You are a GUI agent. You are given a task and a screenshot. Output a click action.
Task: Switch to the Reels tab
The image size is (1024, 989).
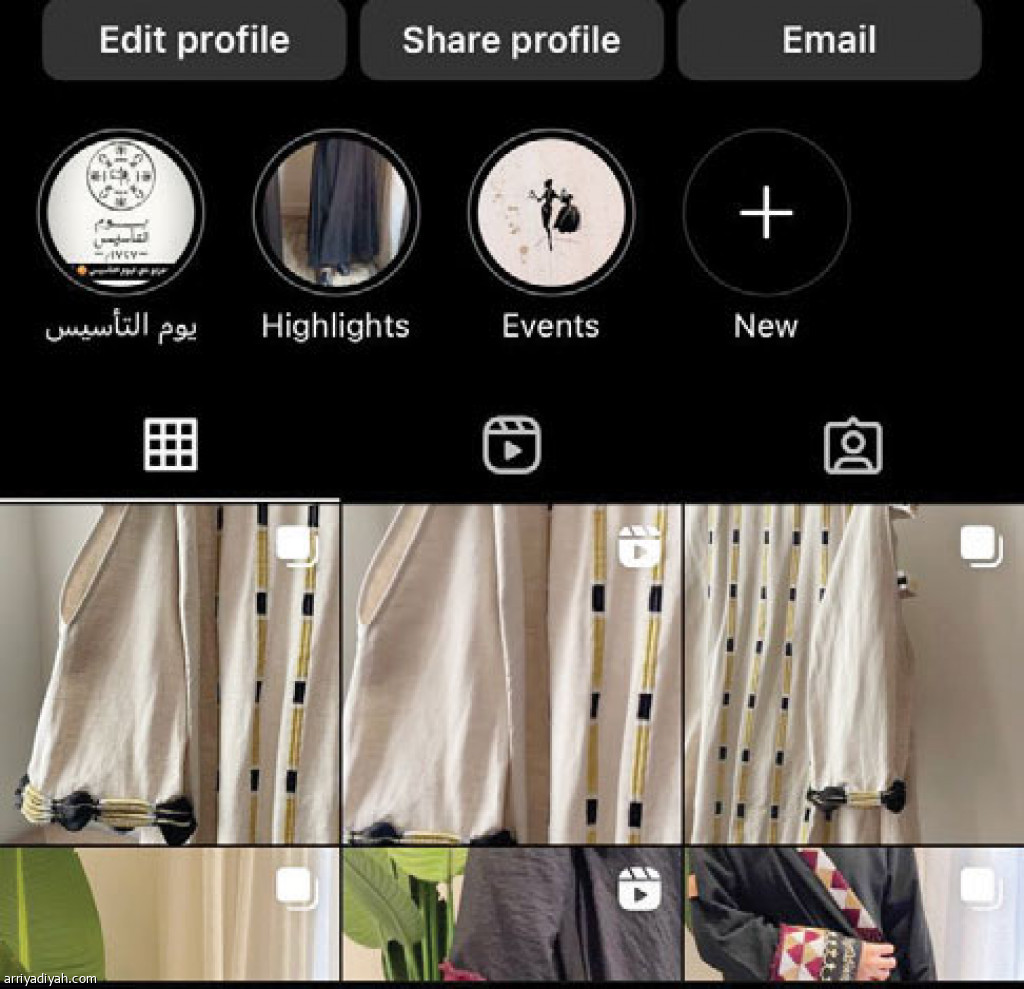tap(511, 445)
